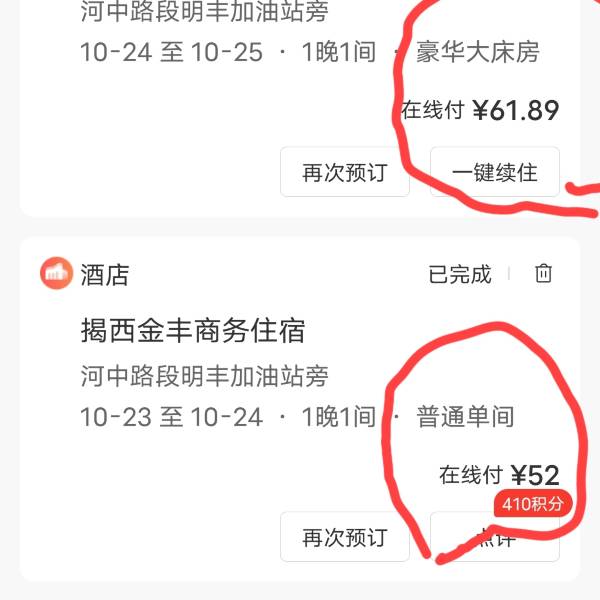
Task: Tap 再次预订 on the 普通单间 order
Action: pos(344,537)
